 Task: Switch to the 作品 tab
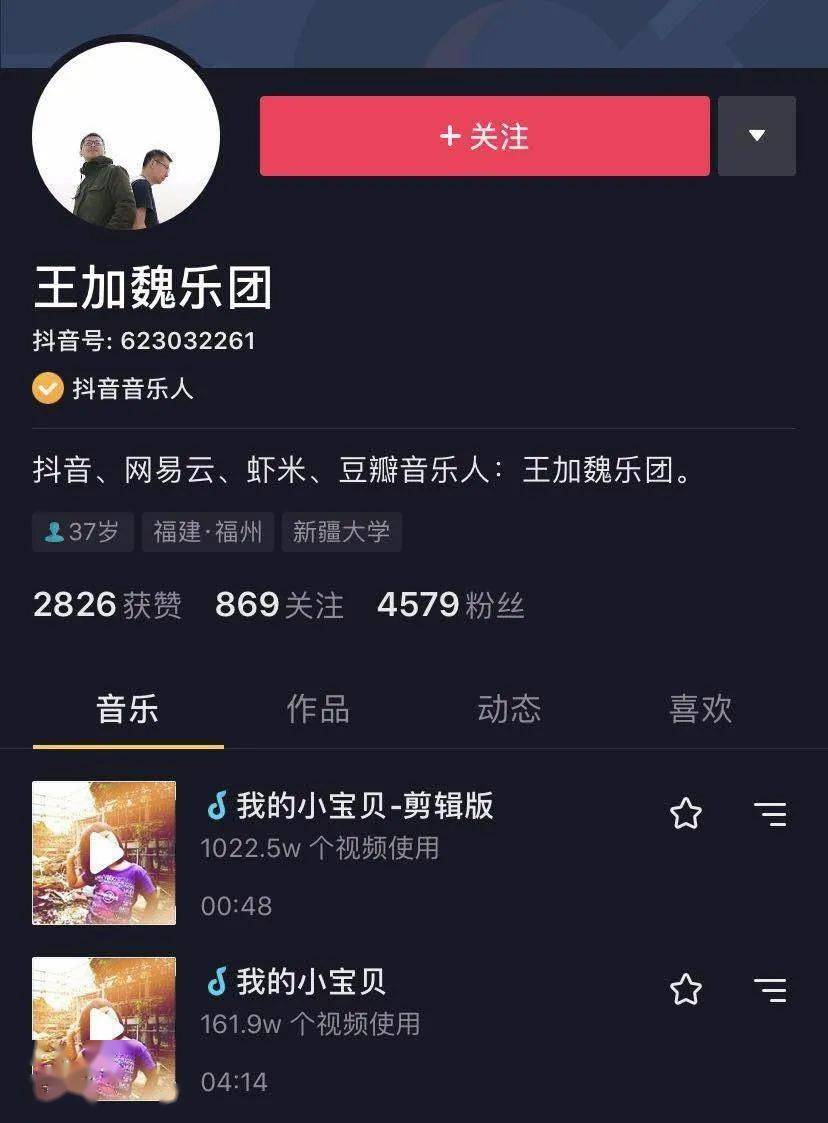[318, 709]
